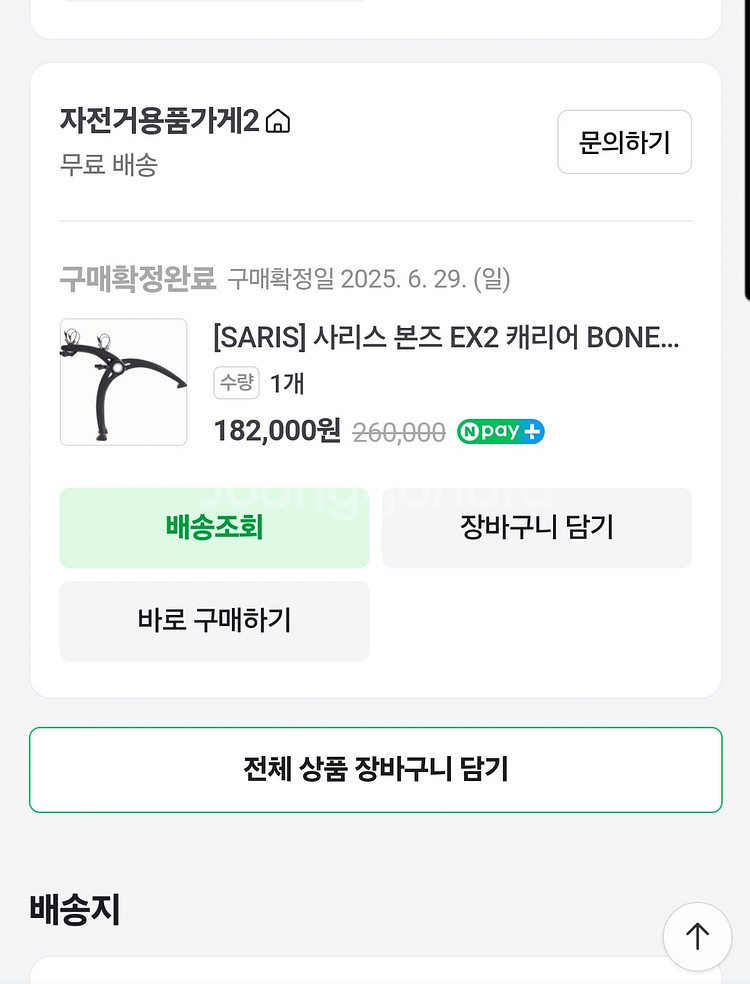
Task: Click the store home icon beside 자전거용품가게2
Action: 279,120
